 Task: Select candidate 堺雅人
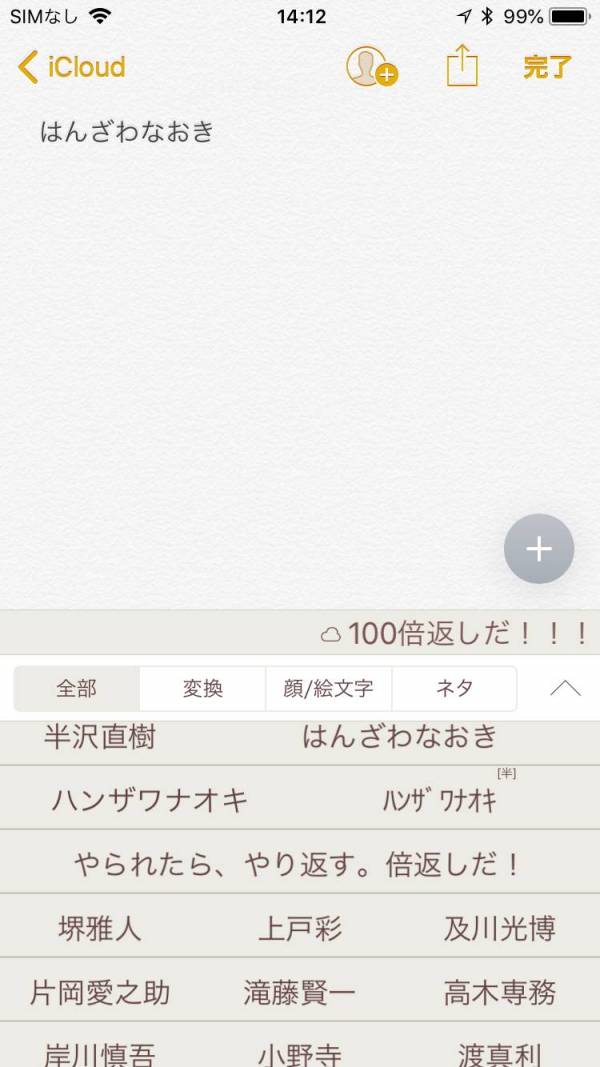tap(100, 929)
